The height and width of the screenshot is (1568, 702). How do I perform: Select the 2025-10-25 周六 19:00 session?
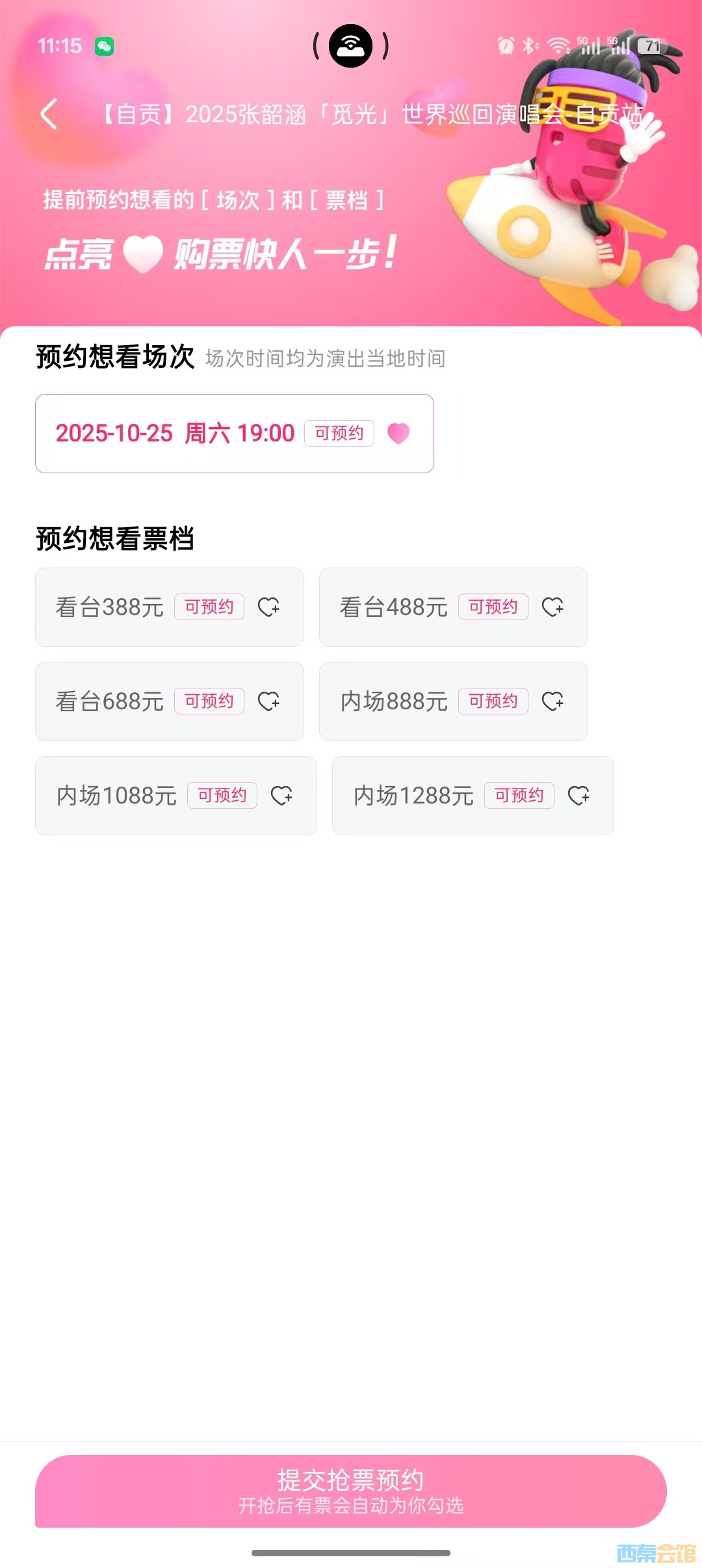234,434
